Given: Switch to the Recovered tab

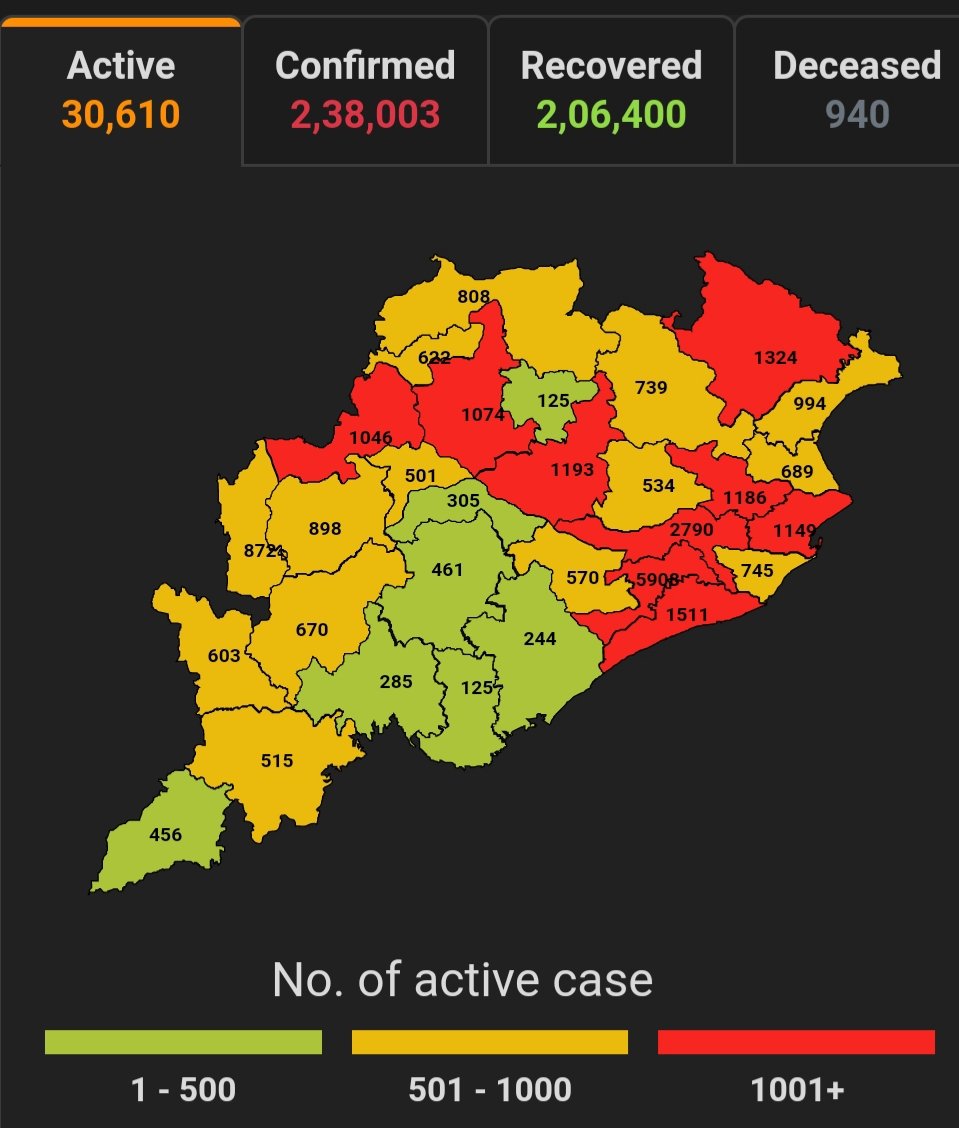Looking at the screenshot, I should click(611, 90).
